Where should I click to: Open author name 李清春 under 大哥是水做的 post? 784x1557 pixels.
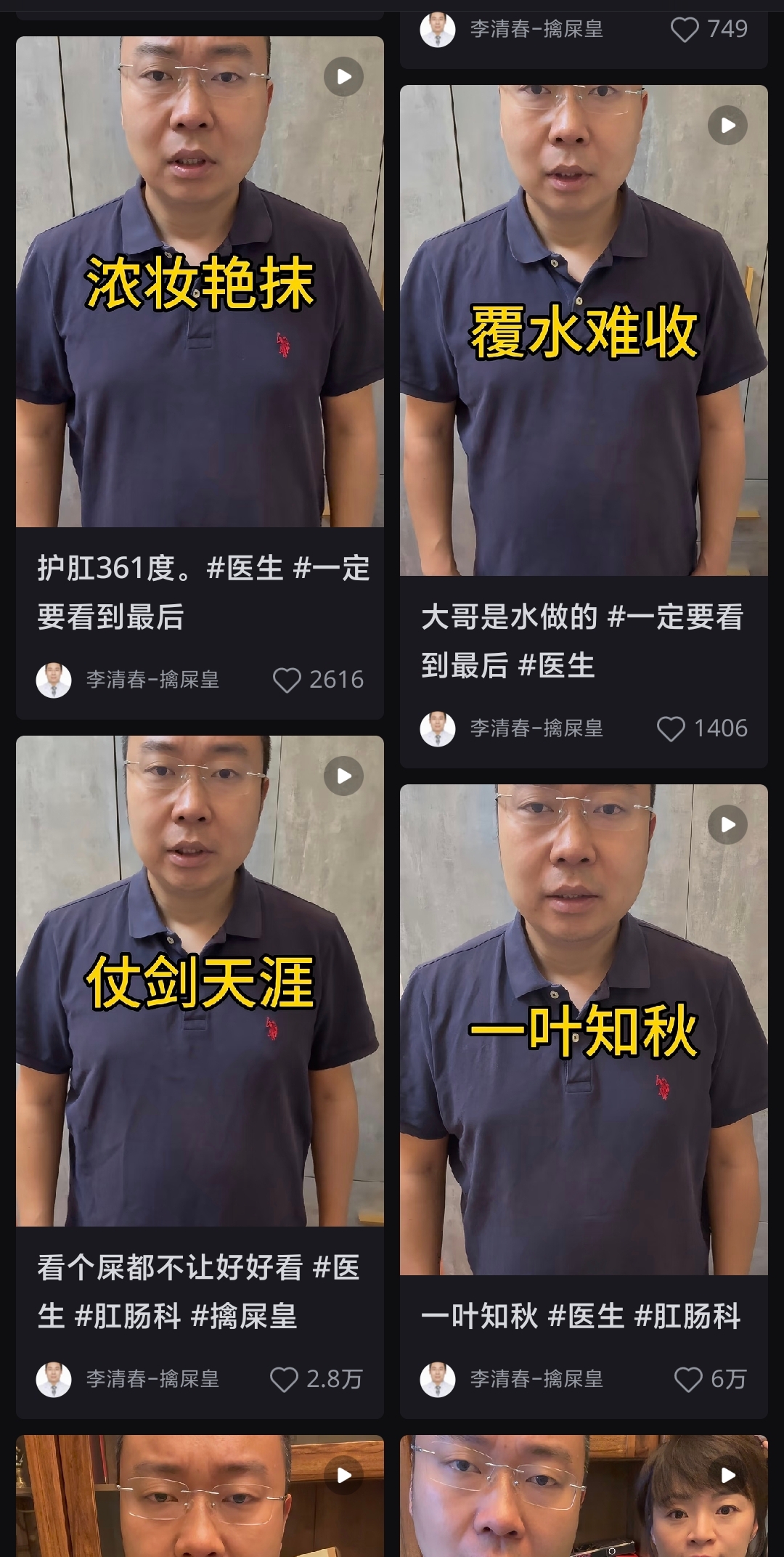click(x=536, y=728)
